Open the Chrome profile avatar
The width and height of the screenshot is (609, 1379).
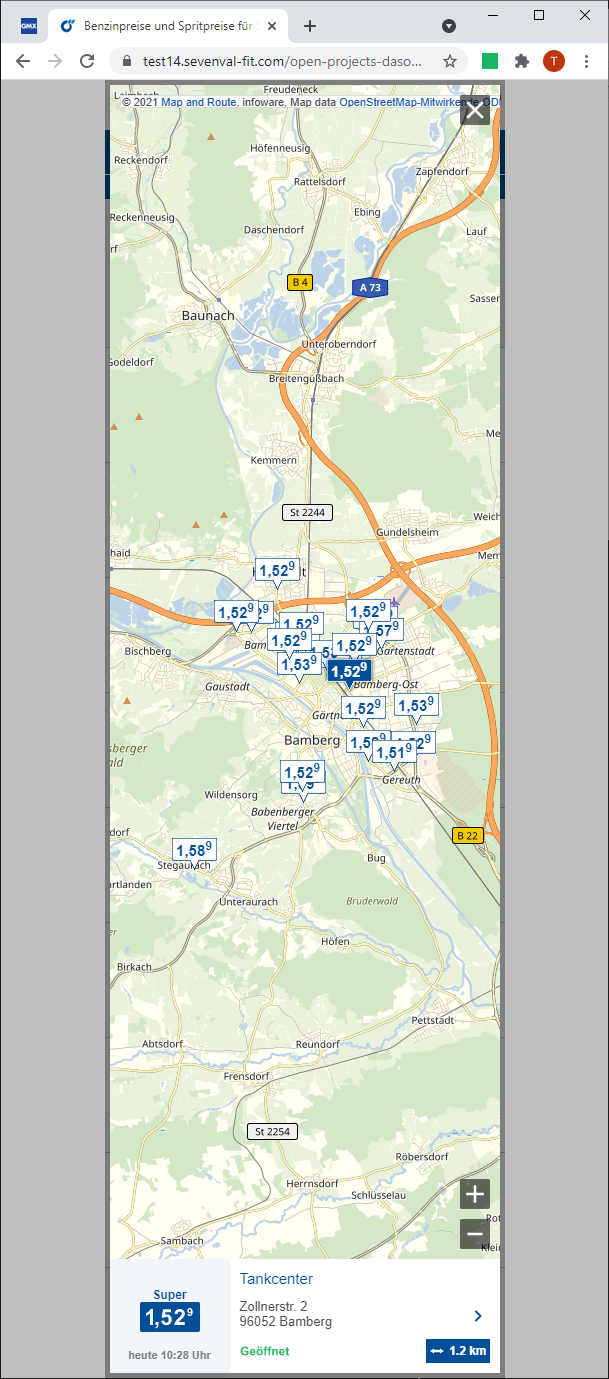point(554,61)
